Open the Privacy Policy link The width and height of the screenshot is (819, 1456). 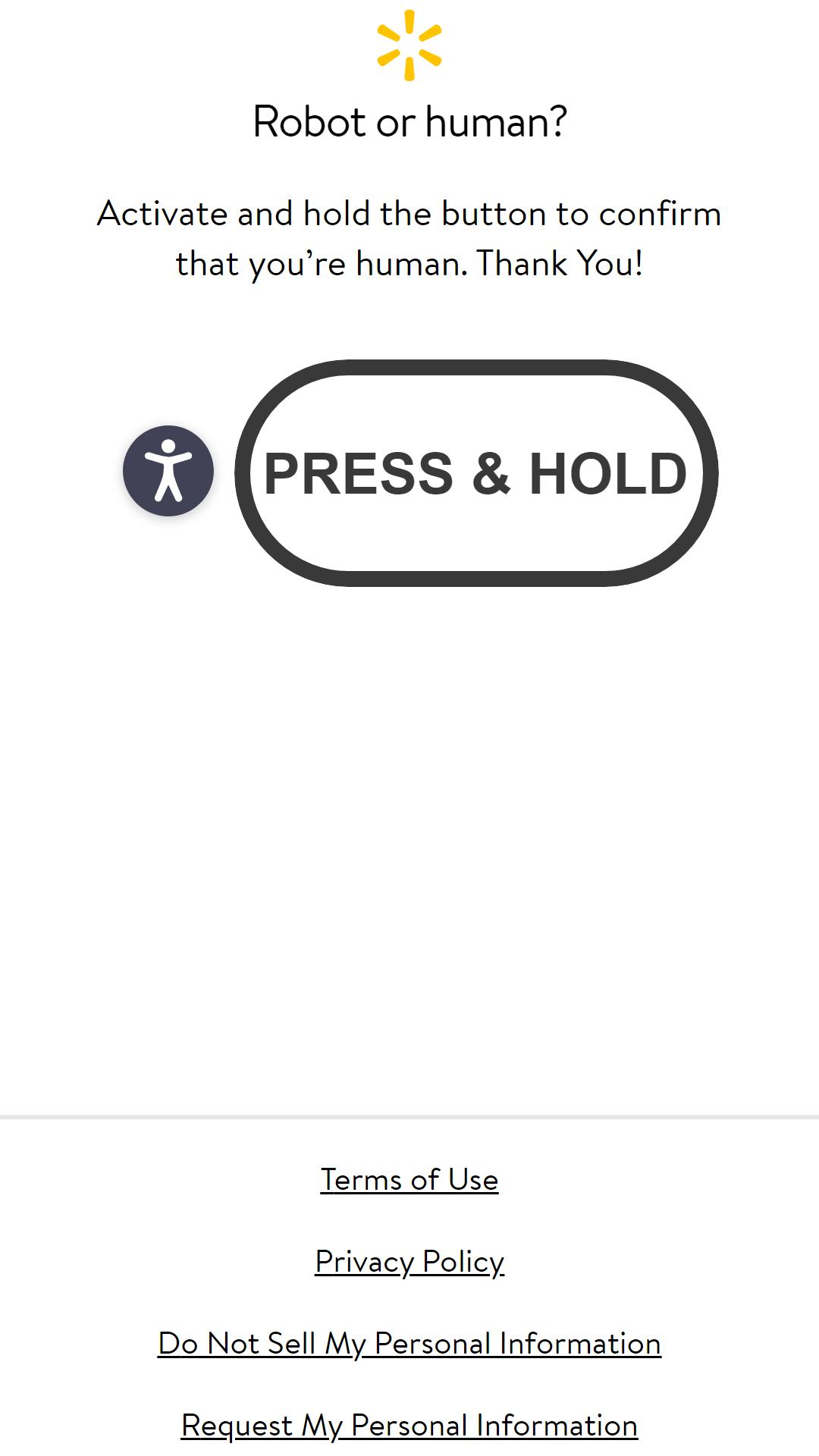pyautogui.click(x=409, y=1262)
